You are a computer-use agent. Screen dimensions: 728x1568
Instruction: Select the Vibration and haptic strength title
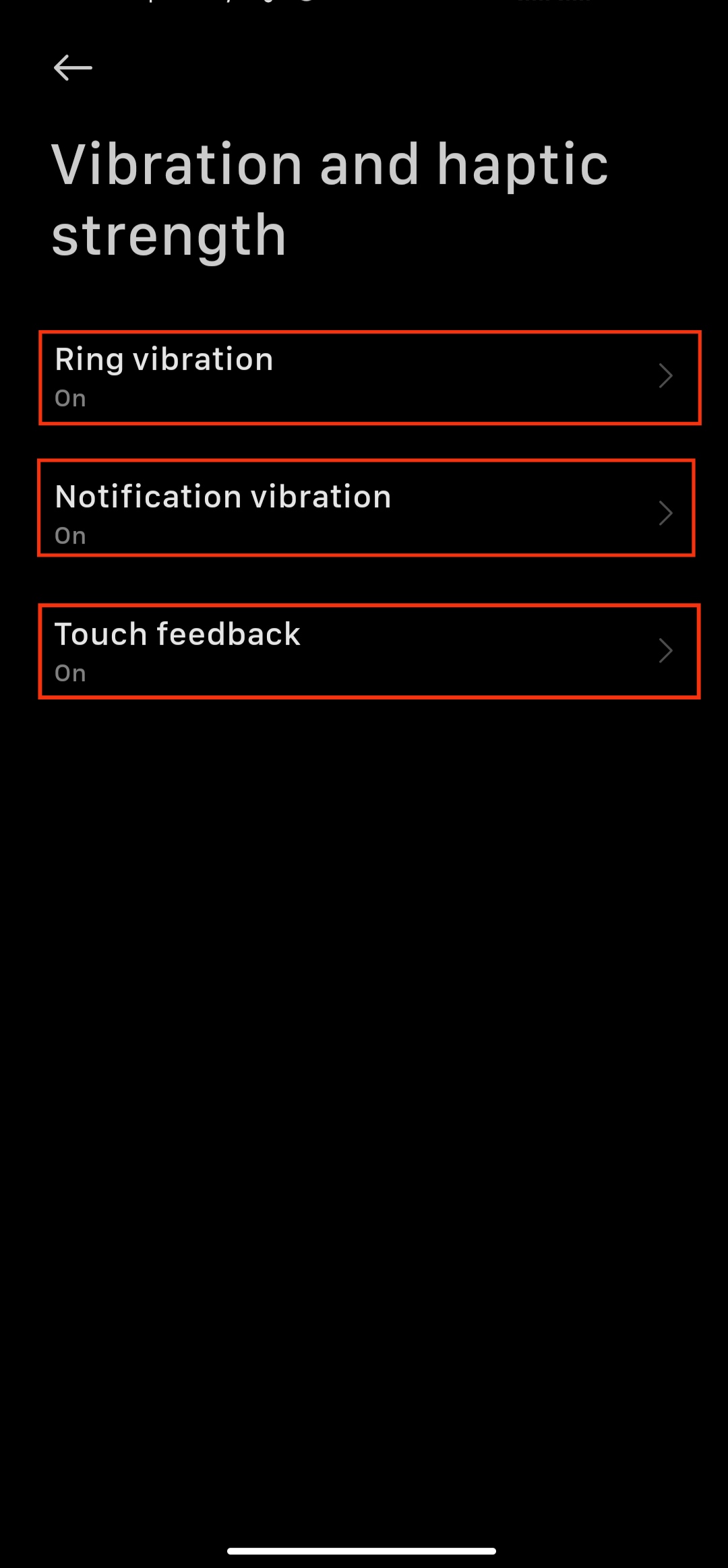coord(330,199)
